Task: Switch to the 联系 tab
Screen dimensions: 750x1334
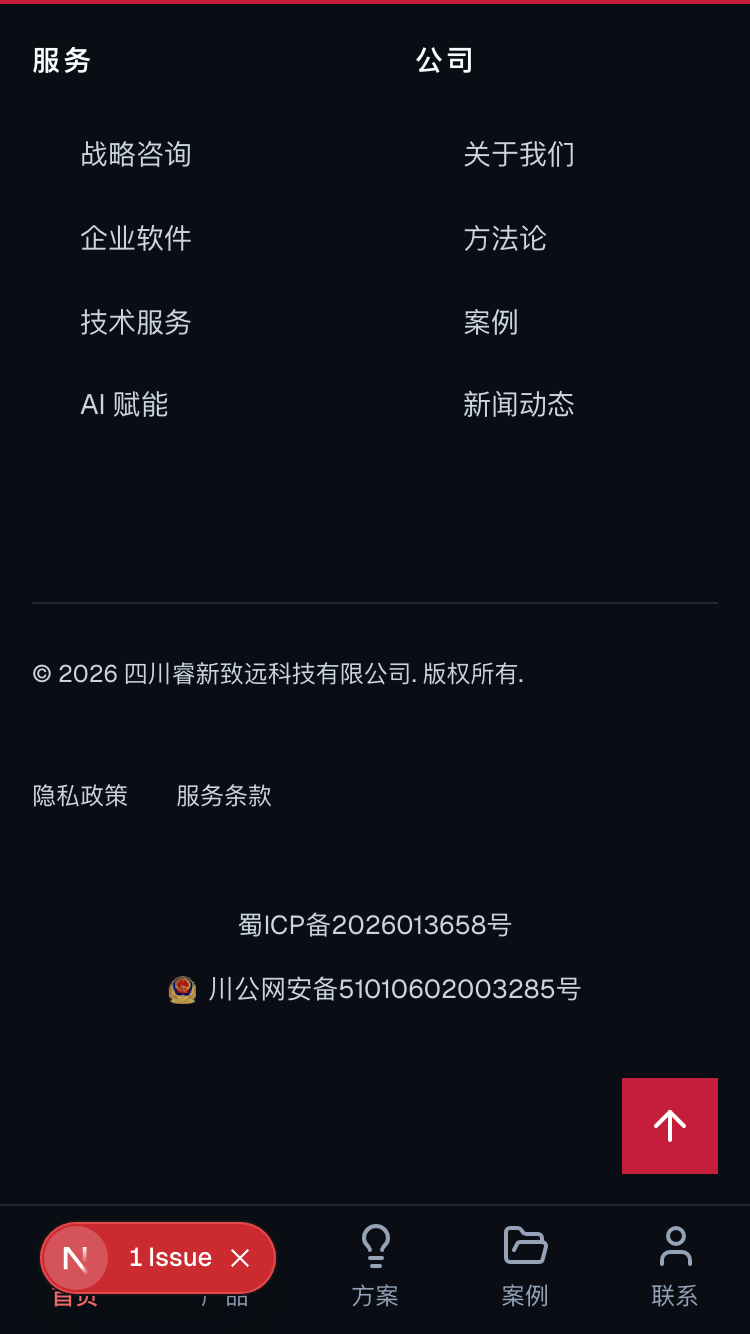Action: point(675,1267)
